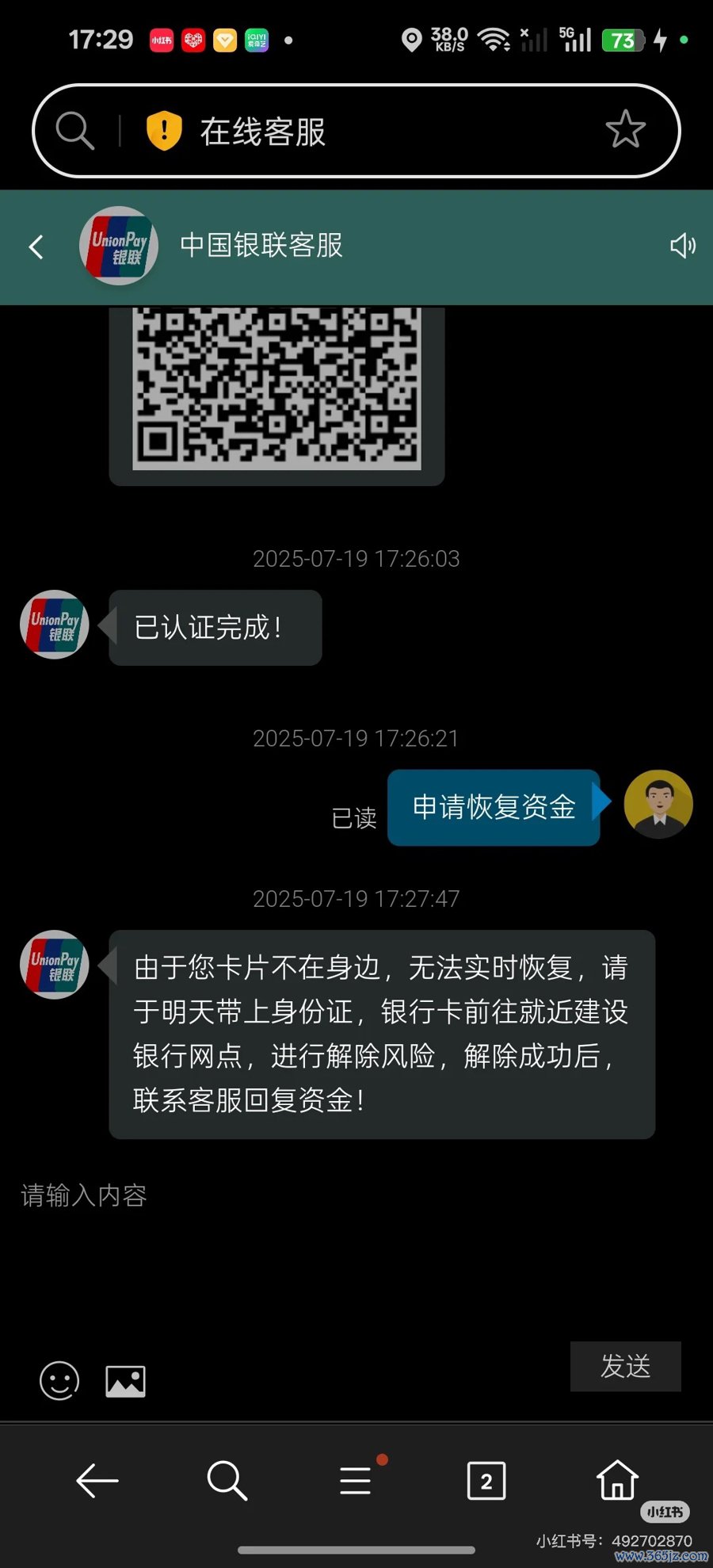The width and height of the screenshot is (713, 1568).
Task: Open the QR code image message
Action: [276, 388]
